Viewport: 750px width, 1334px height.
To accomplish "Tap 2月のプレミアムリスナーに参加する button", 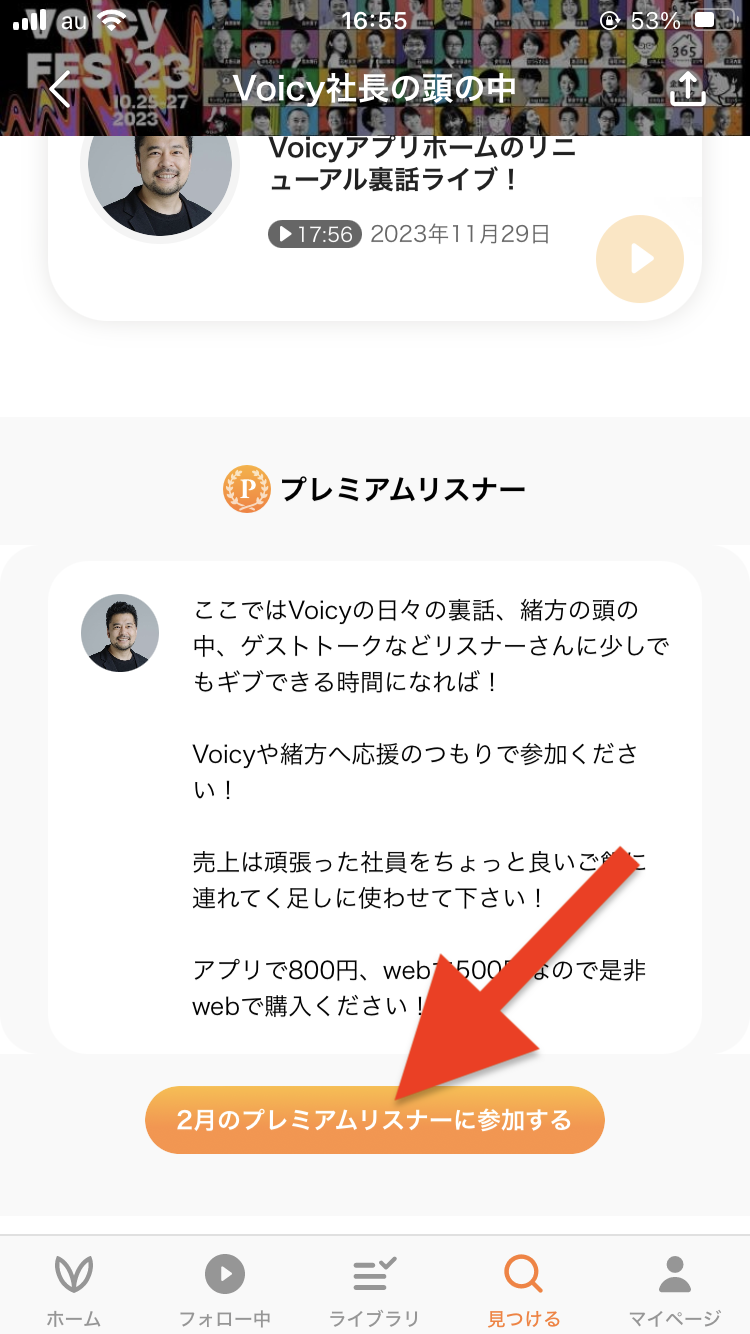I will pyautogui.click(x=374, y=1120).
